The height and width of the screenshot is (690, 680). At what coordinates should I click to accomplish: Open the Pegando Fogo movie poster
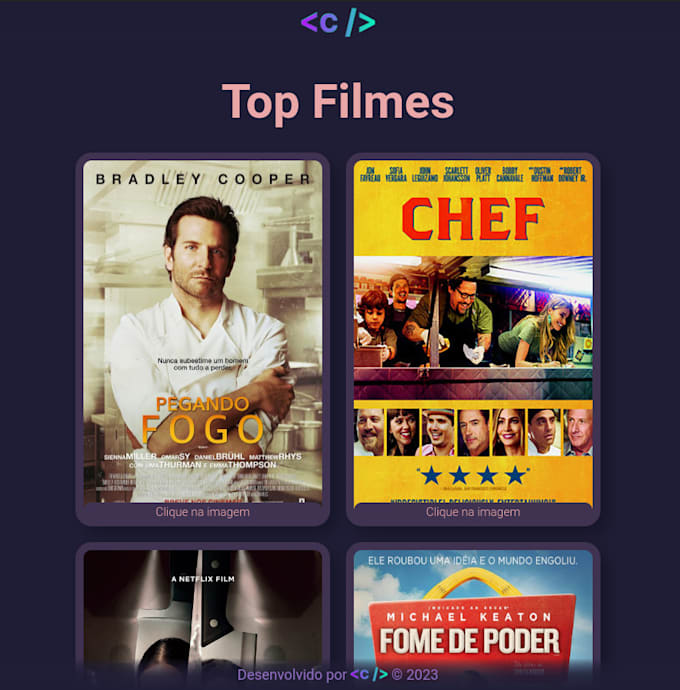coord(203,331)
